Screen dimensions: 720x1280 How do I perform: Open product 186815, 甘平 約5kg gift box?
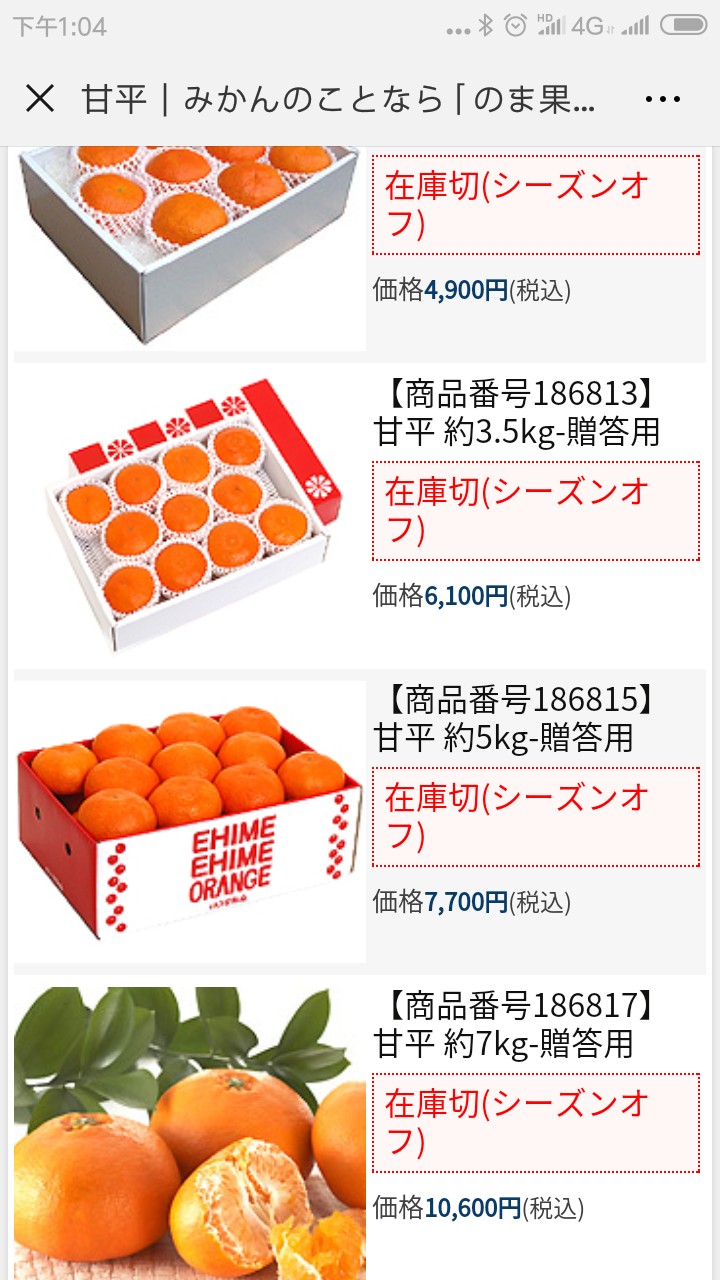coord(360,821)
